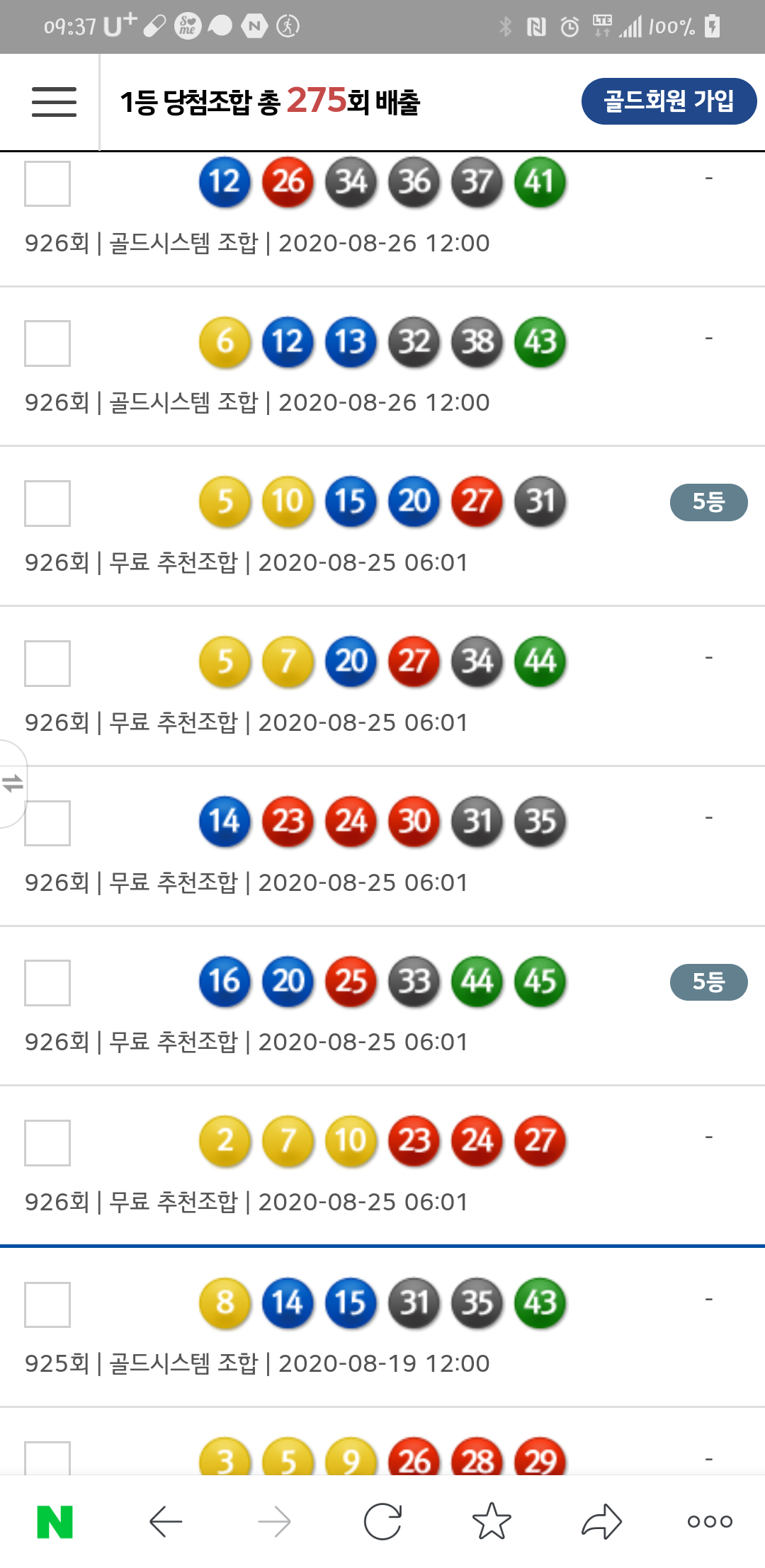765x1568 pixels.
Task: Reload the current page
Action: pyautogui.click(x=382, y=1522)
